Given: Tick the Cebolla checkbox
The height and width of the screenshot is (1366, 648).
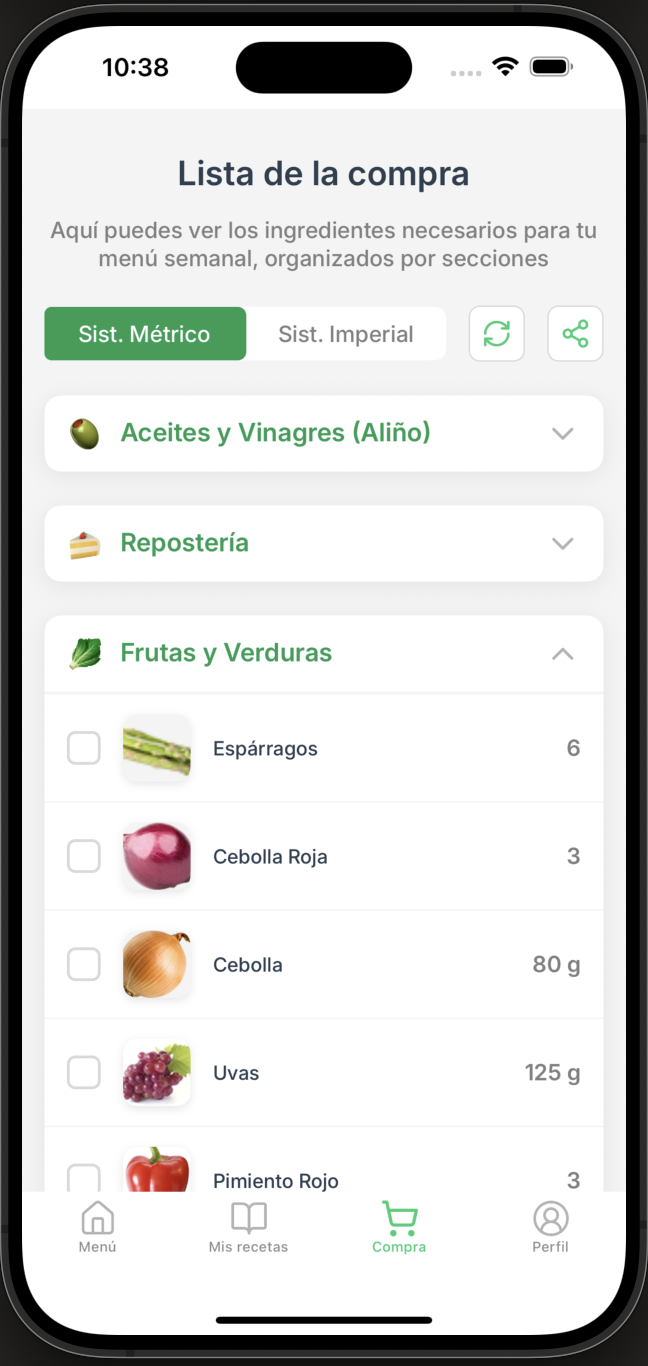Looking at the screenshot, I should (x=84, y=965).
